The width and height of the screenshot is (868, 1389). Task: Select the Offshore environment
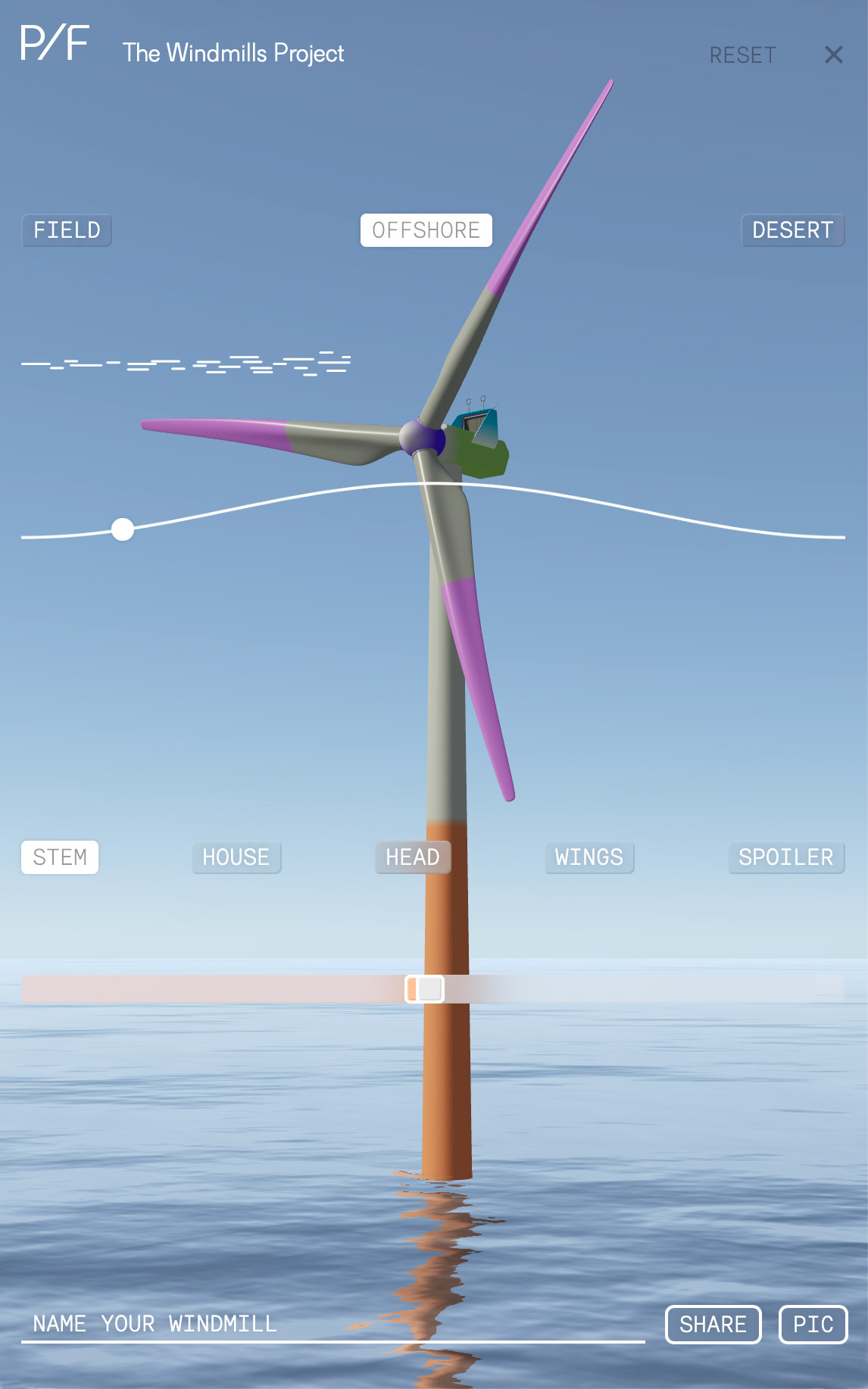click(426, 230)
